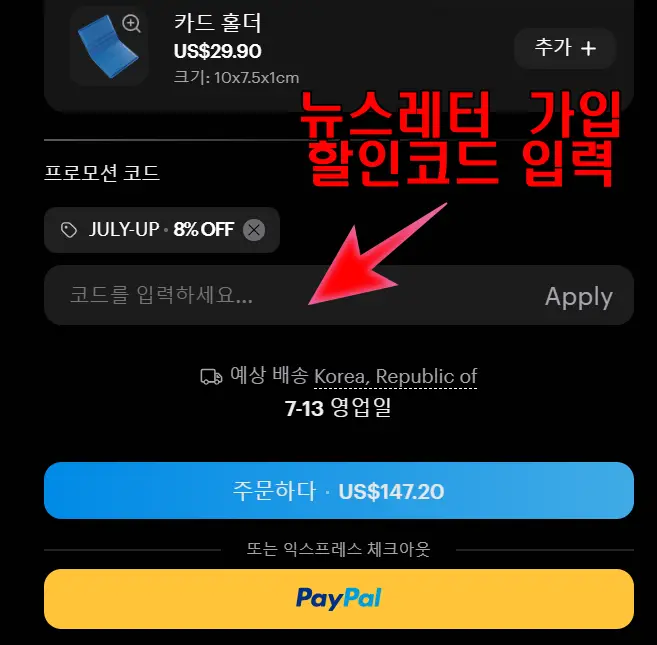
Task: Zoom the card holder product image
Action: (x=131, y=23)
